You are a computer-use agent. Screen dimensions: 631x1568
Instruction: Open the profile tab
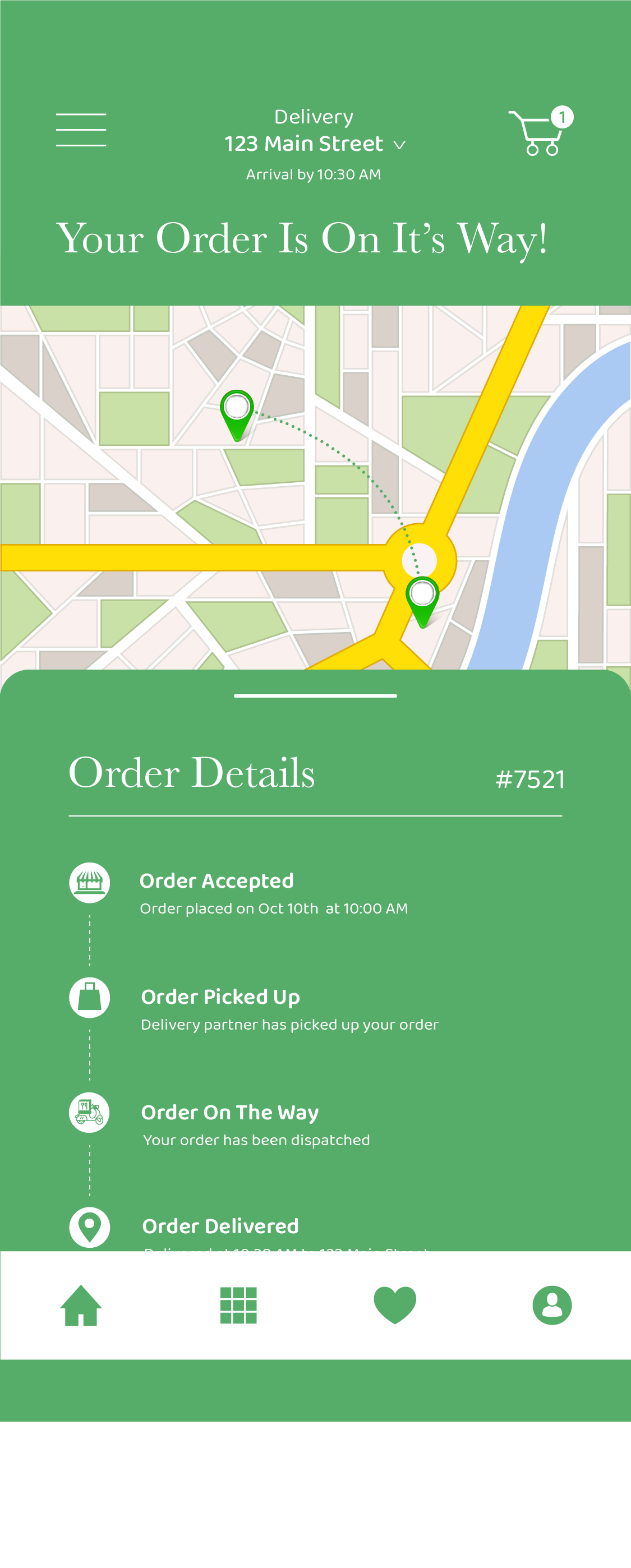[552, 1305]
